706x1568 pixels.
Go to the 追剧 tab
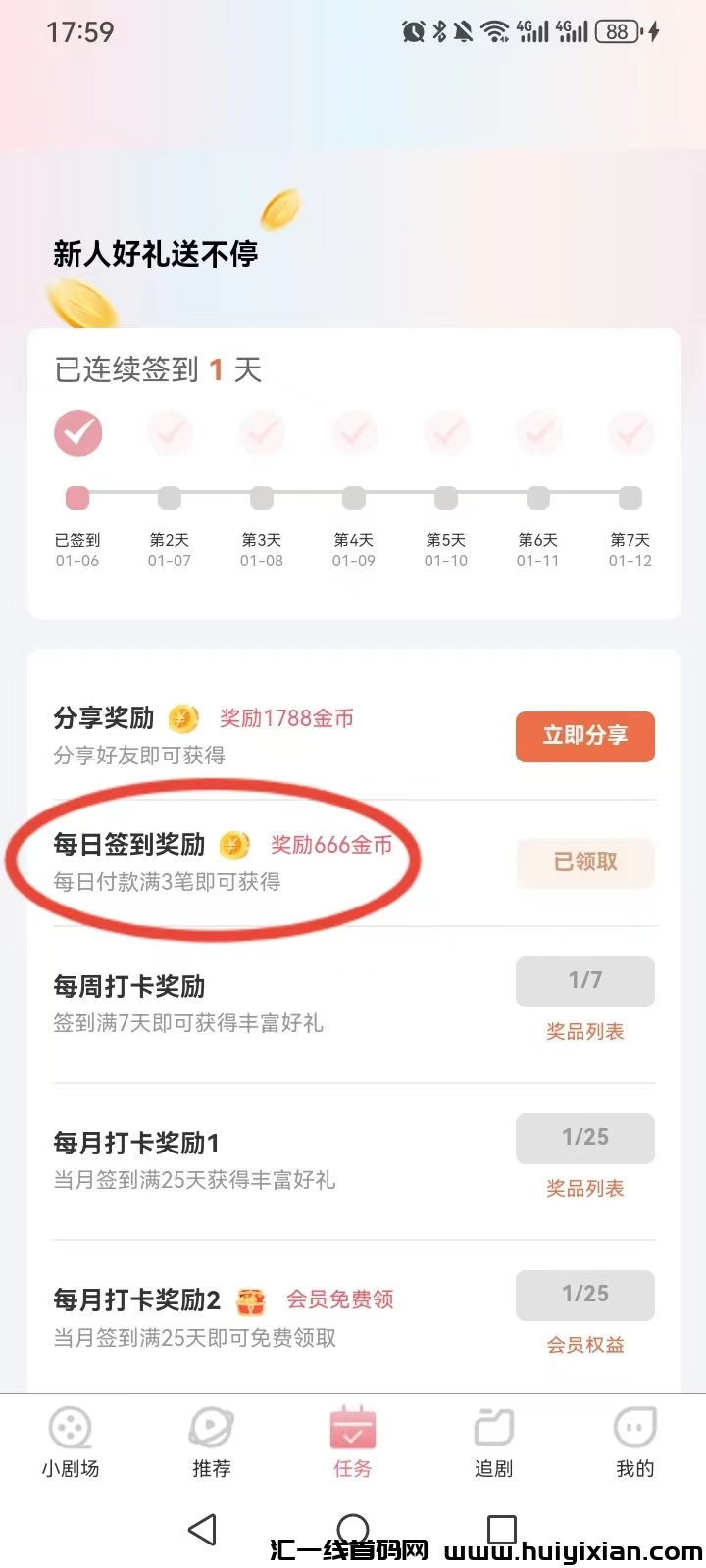(x=493, y=1441)
